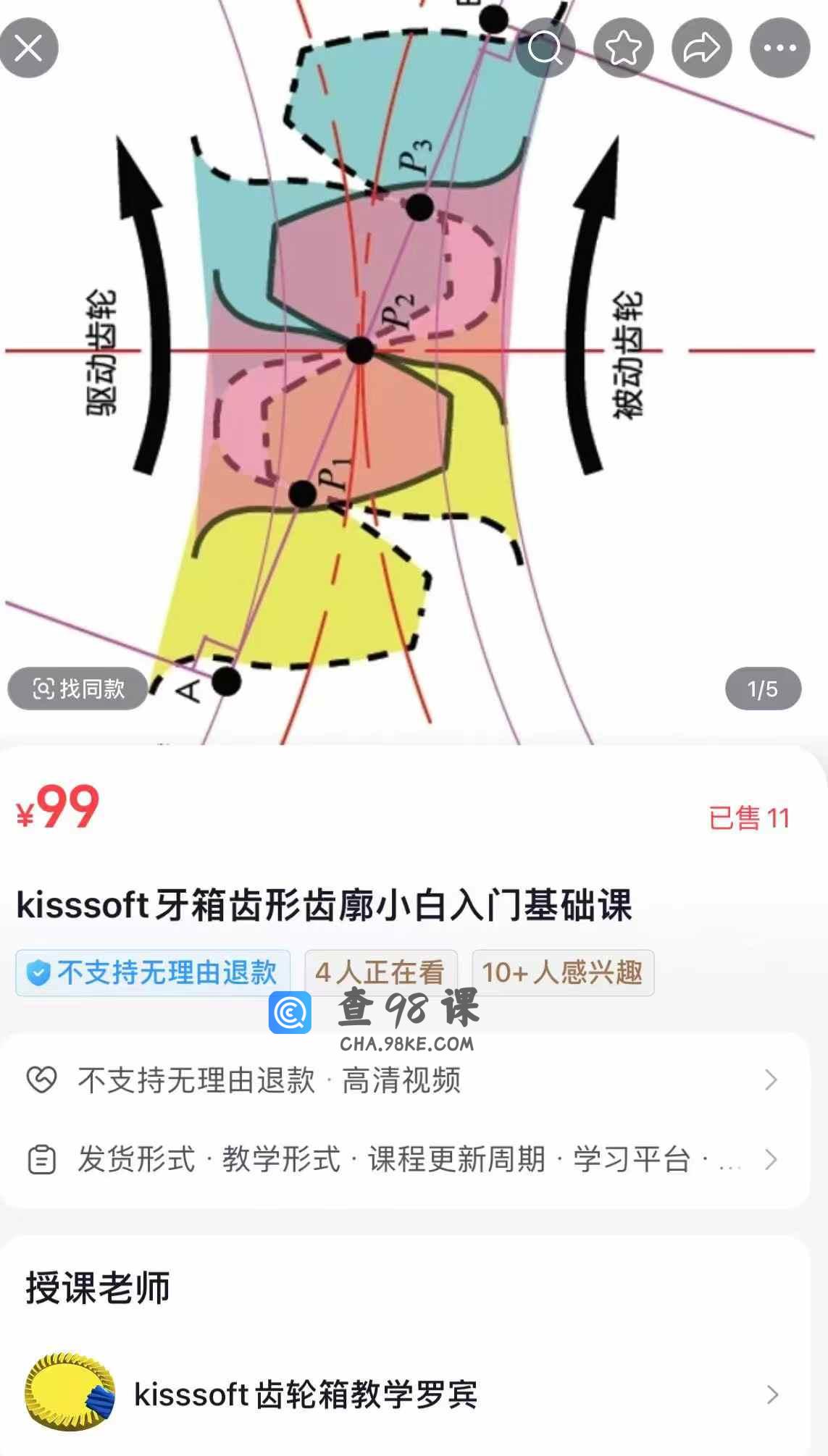
Task: Tap the 找同款 find similar button
Action: click(78, 689)
